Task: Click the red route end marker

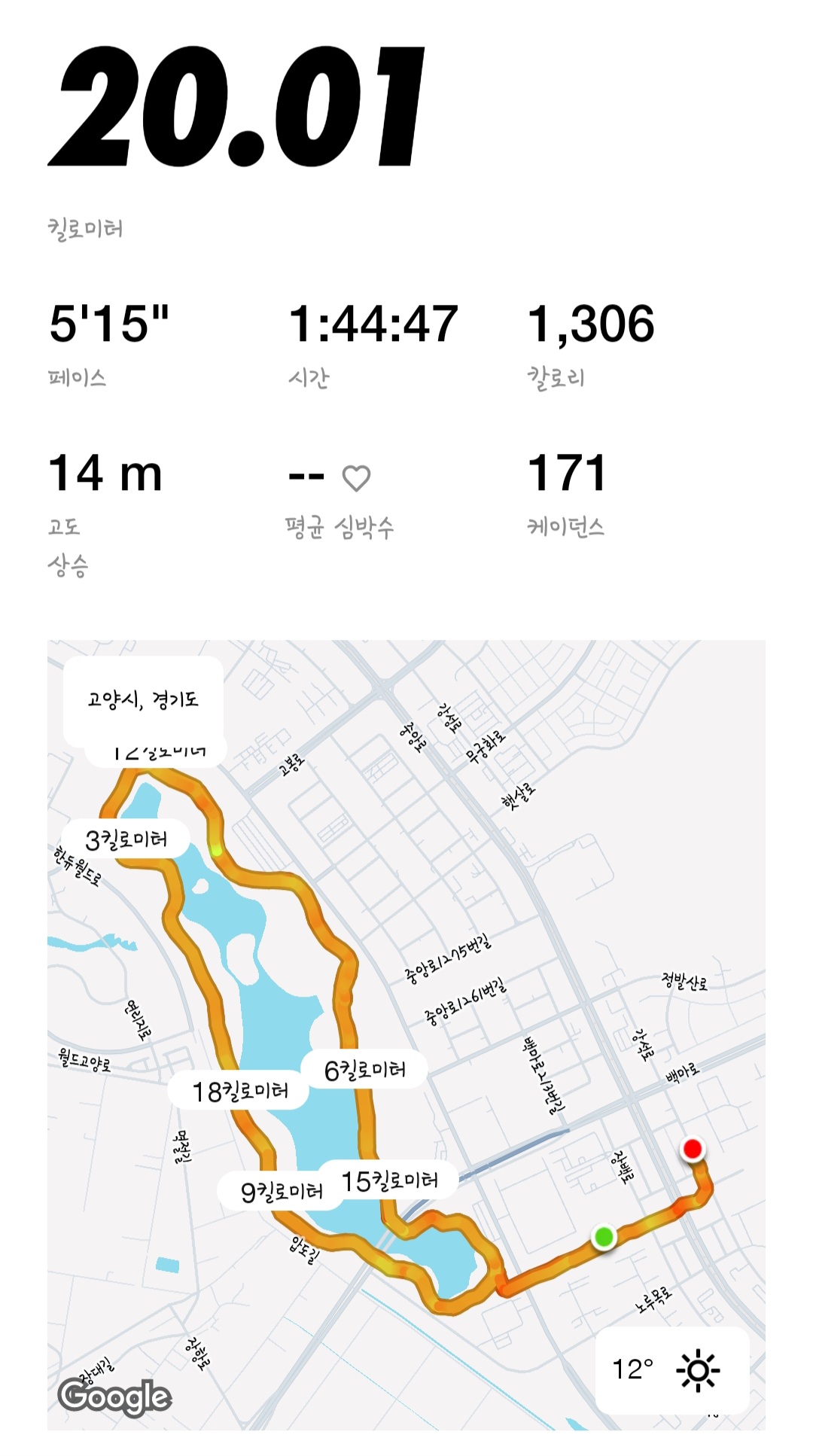Action: (693, 1150)
